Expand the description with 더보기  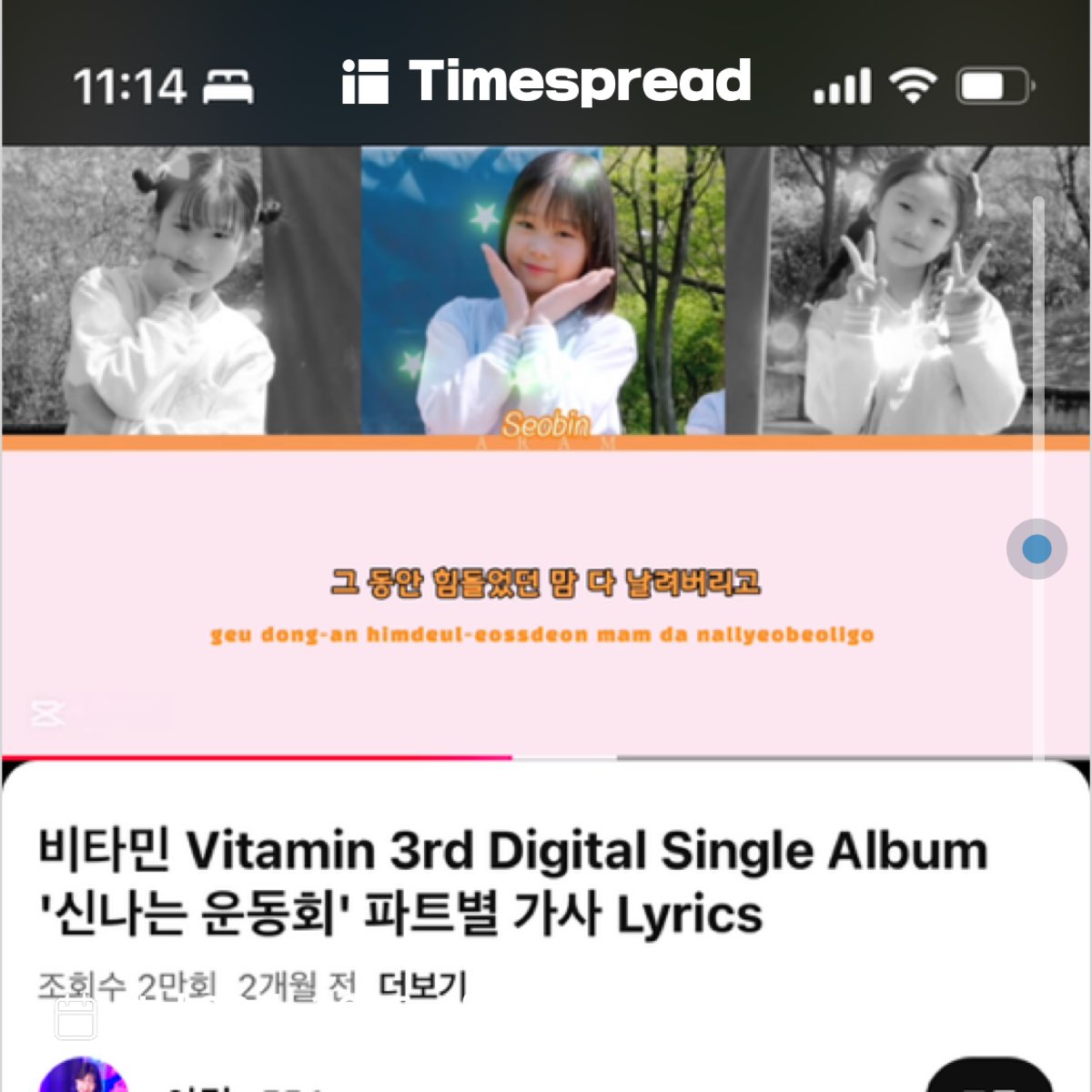point(422,986)
